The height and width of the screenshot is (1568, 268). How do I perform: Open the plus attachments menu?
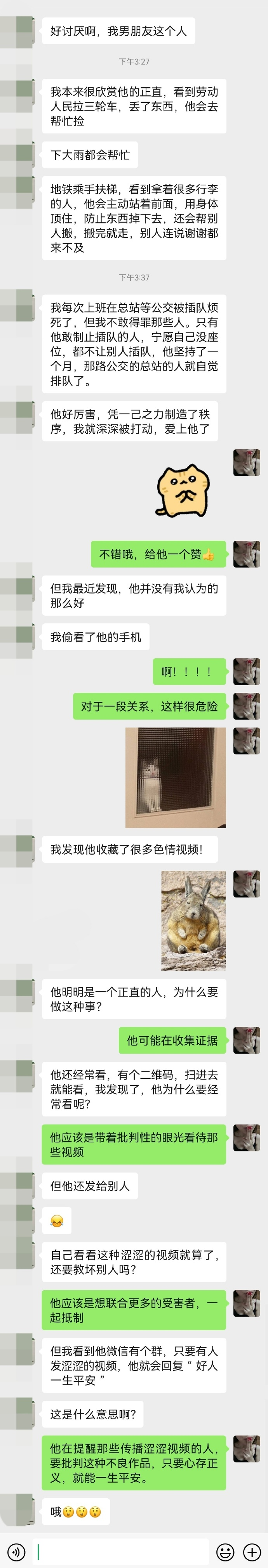252,1552
